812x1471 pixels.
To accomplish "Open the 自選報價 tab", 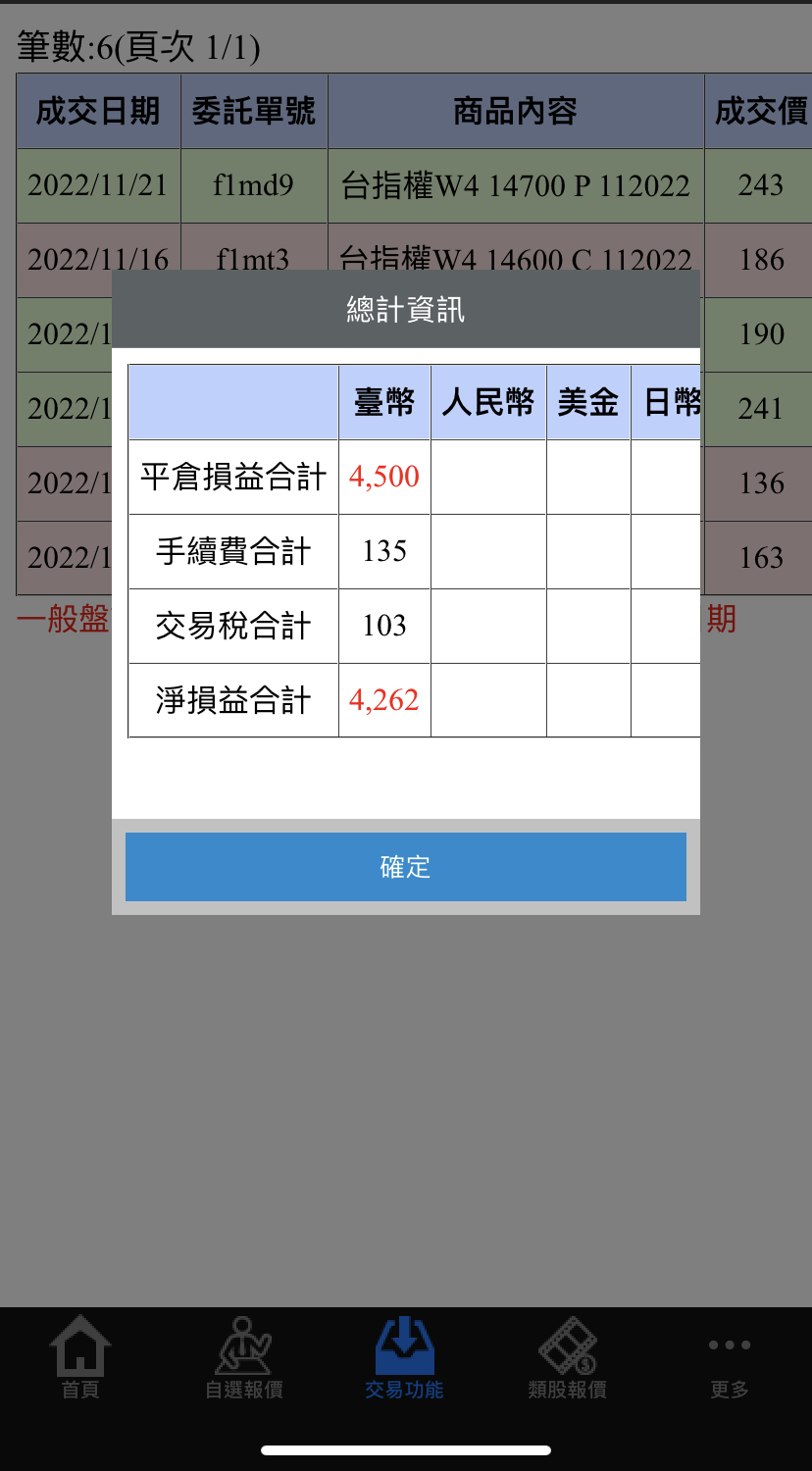I will [243, 1358].
